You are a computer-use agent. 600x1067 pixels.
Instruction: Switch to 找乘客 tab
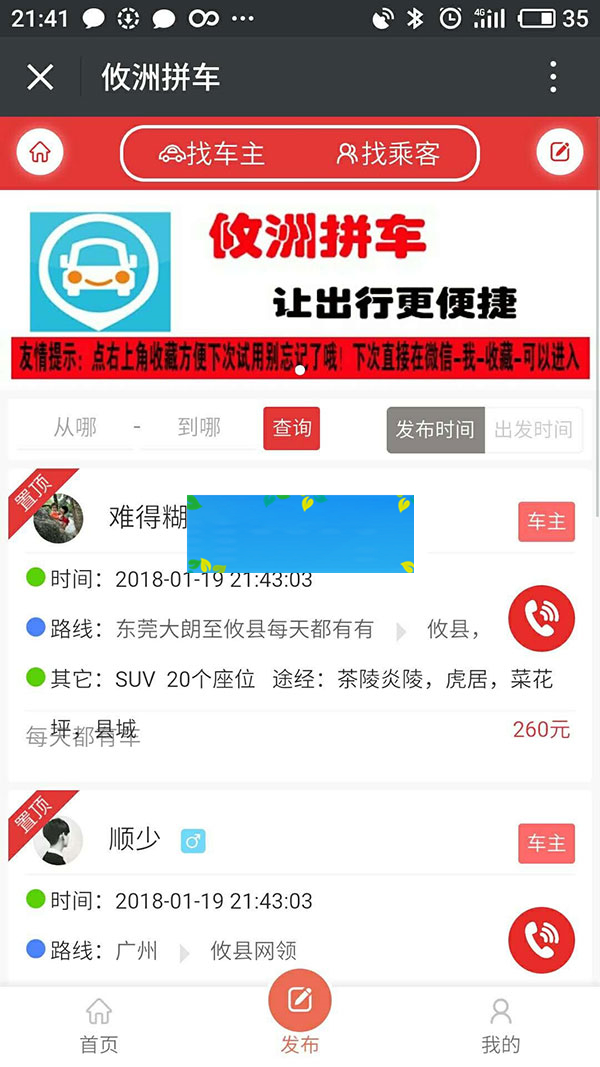[x=388, y=154]
